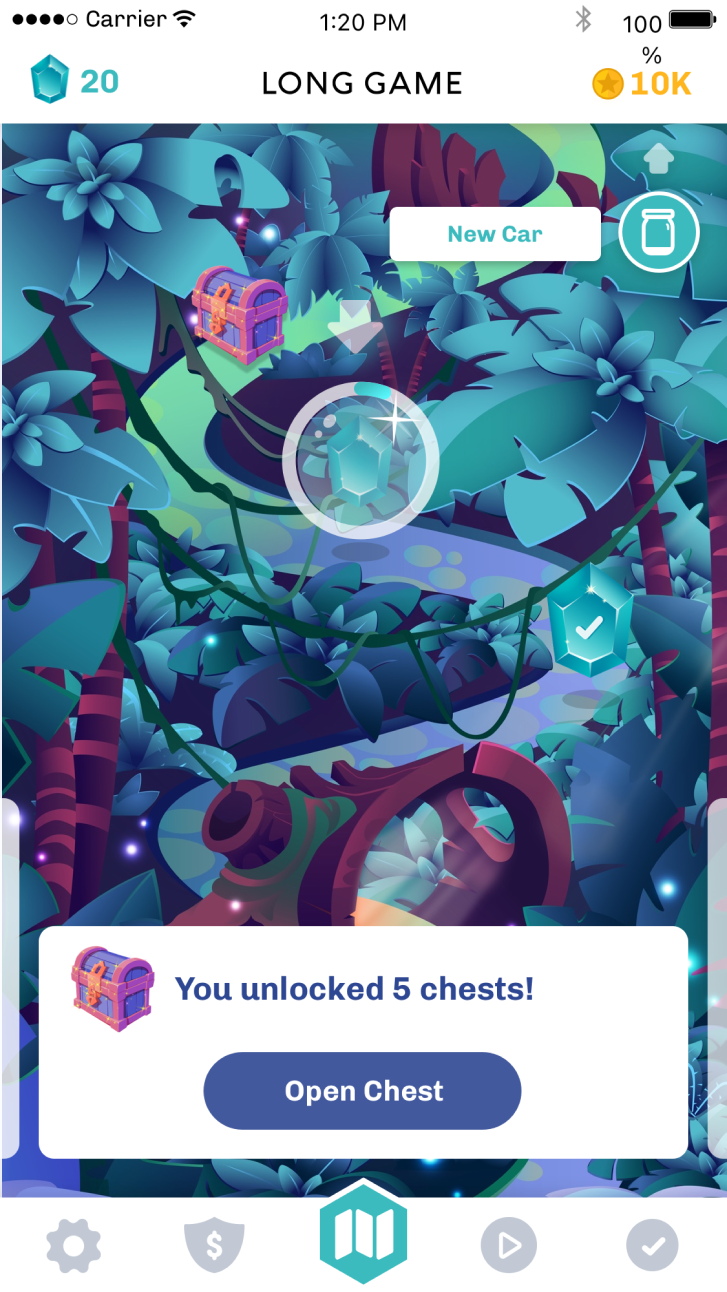The width and height of the screenshot is (727, 1292).
Task: Open the jar icon near New Car
Action: tap(658, 231)
